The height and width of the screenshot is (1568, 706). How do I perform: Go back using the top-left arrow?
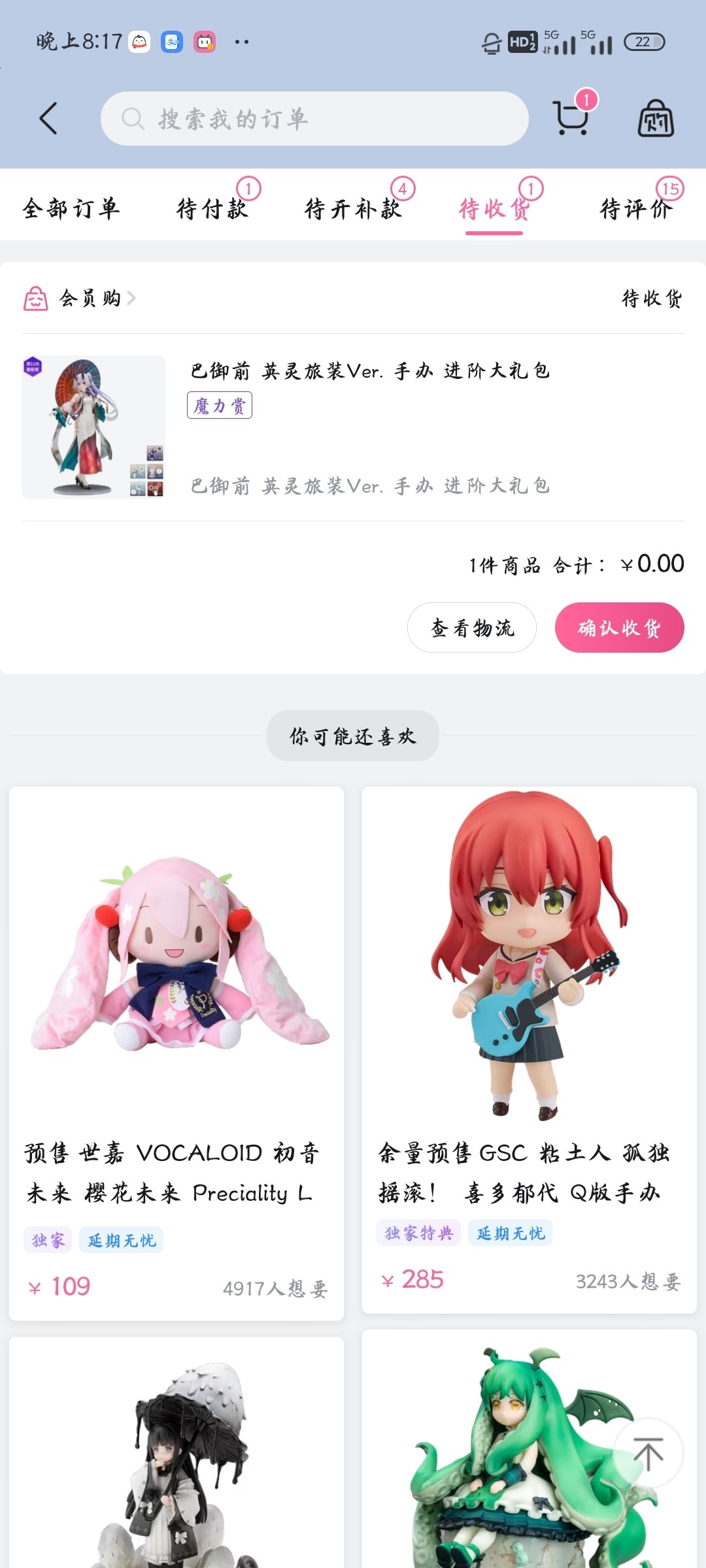[x=48, y=118]
